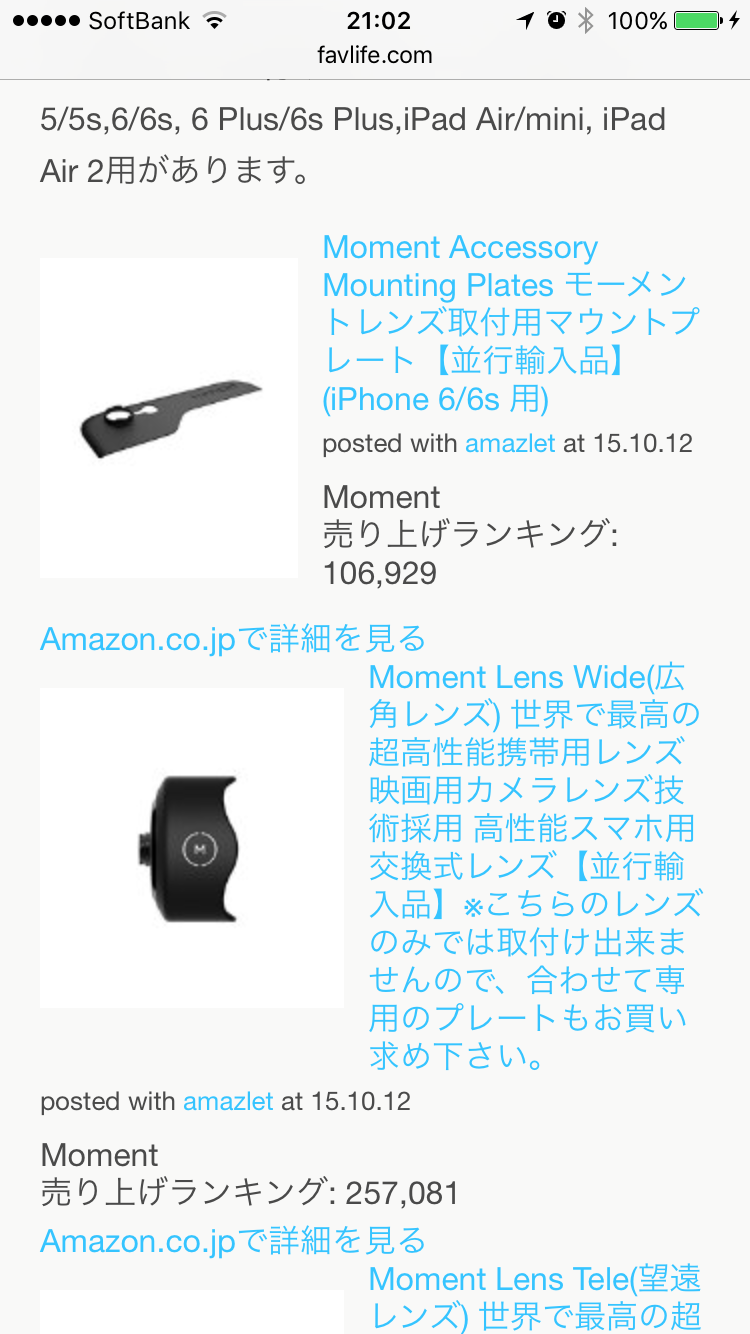750x1334 pixels.
Task: Open amazlet link next to 15.10.12 under Mounting Plates
Action: (509, 443)
